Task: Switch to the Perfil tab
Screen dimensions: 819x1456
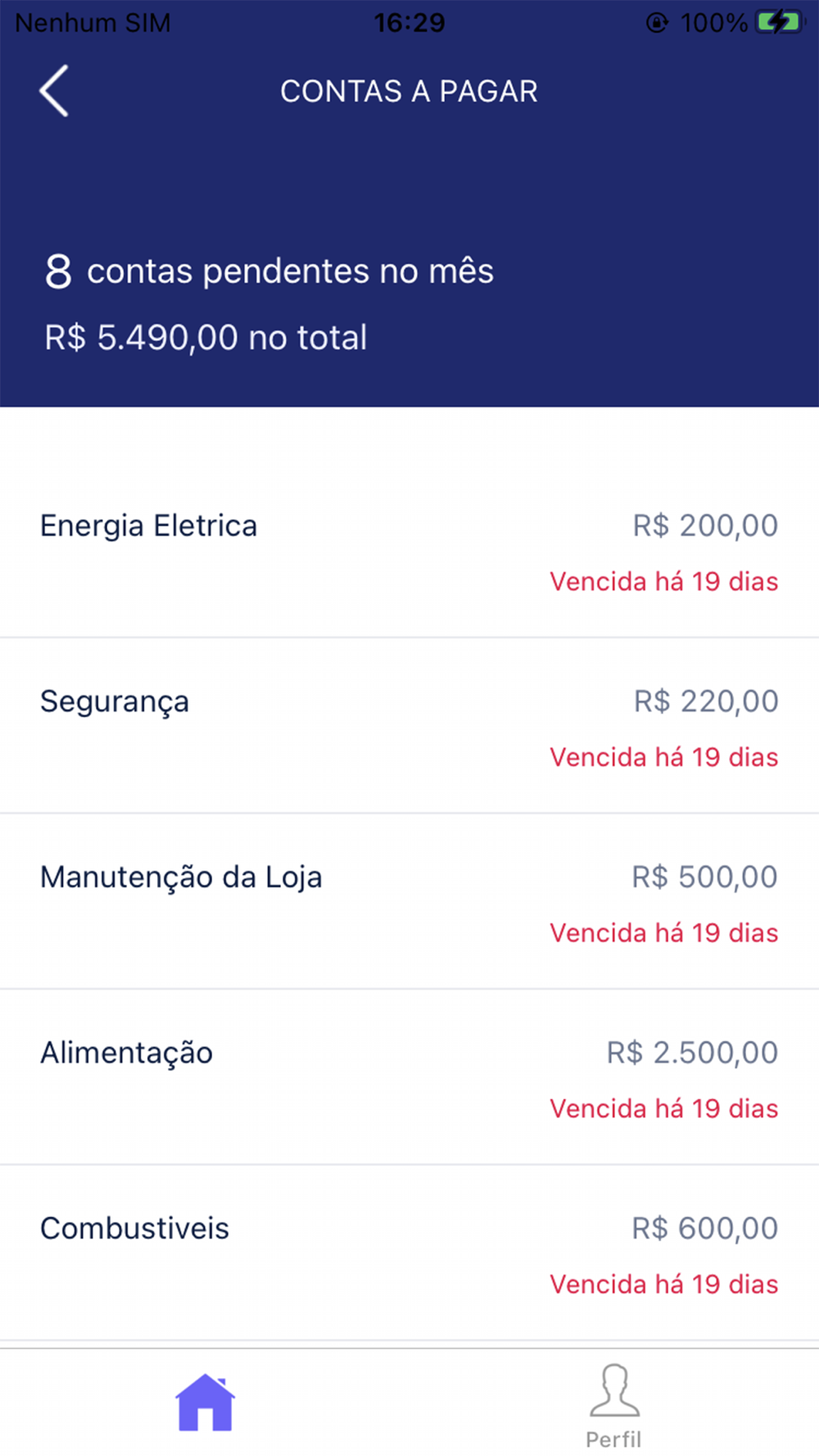Action: coord(614,1406)
